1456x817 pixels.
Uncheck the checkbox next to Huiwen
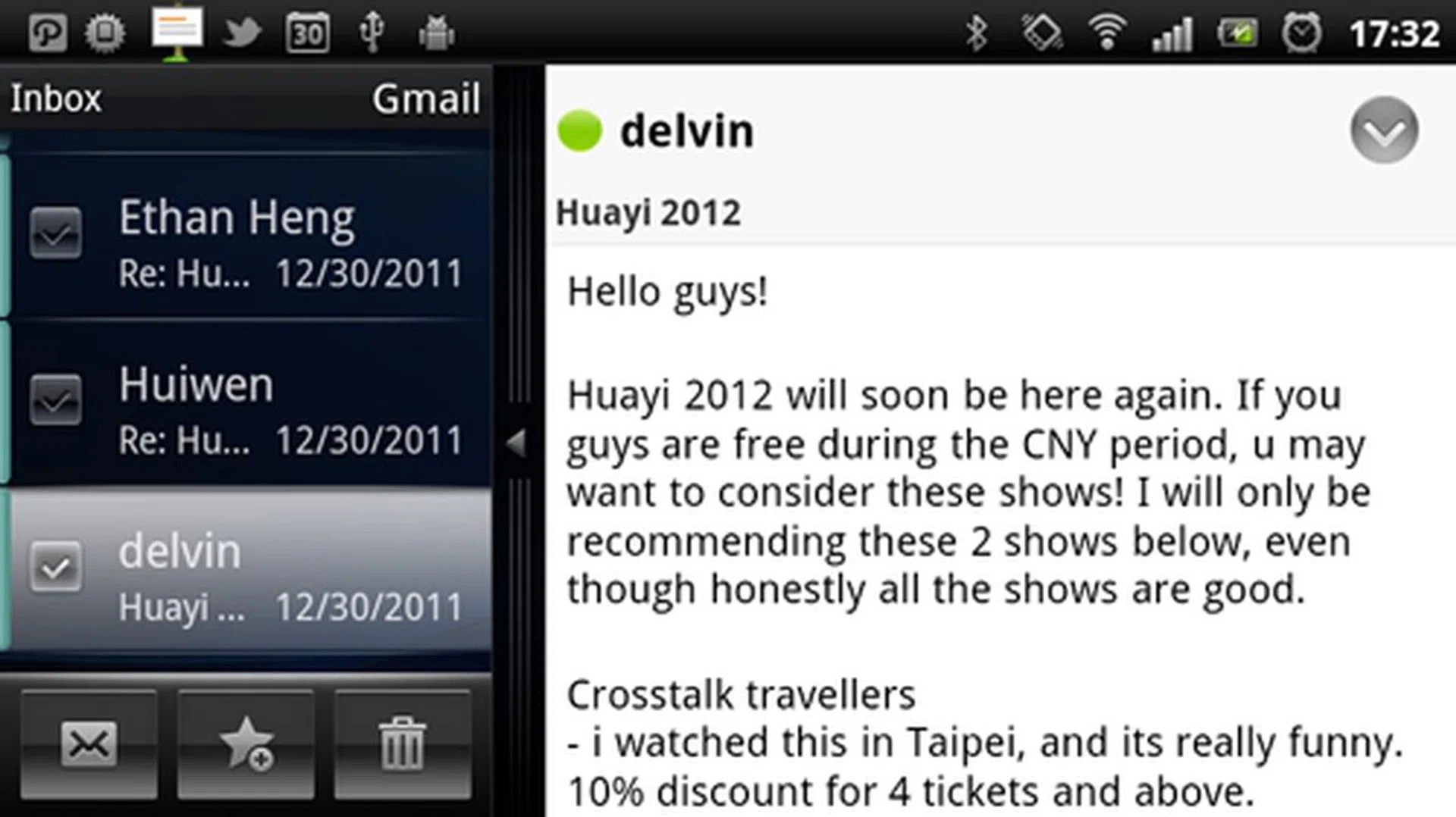click(55, 399)
